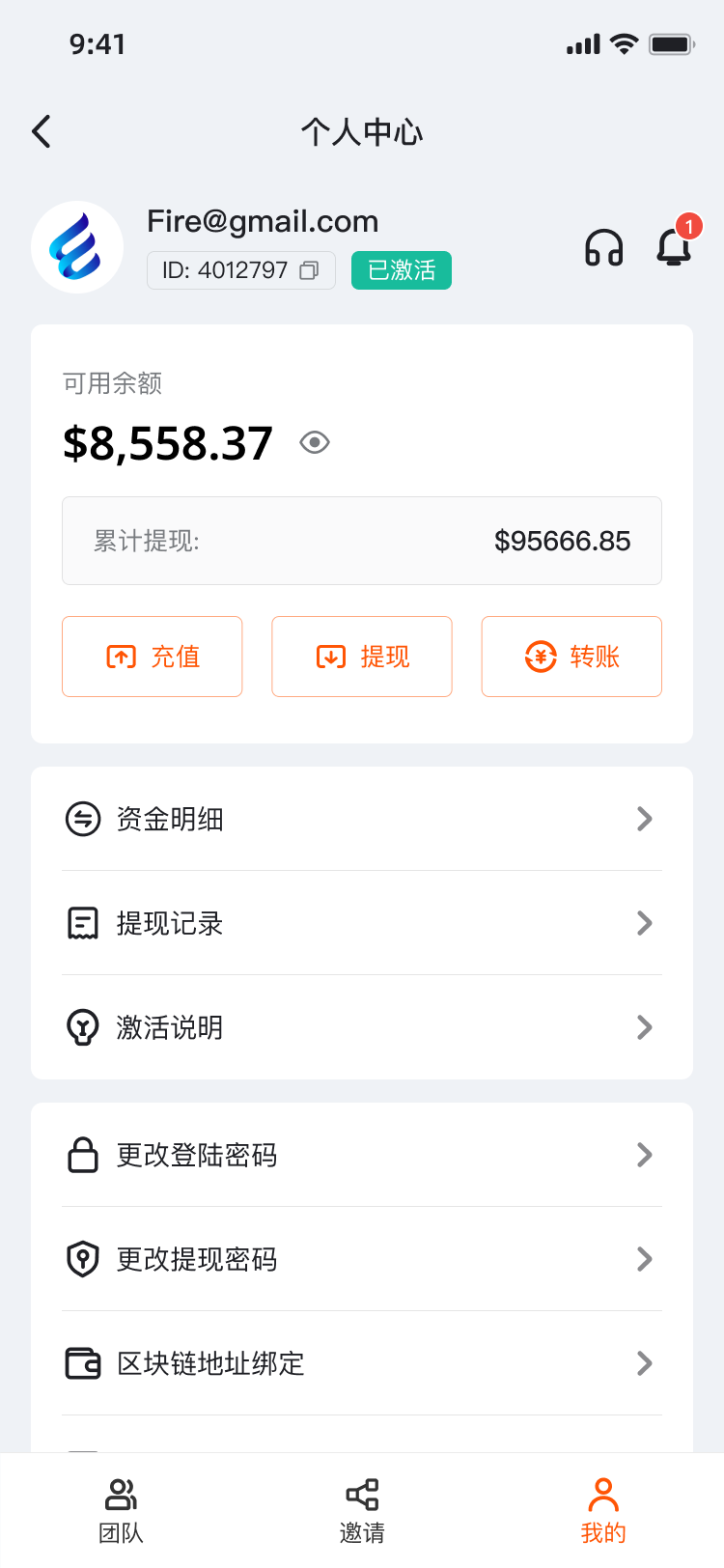
Task: Switch to the 团队 tab
Action: pos(121,1510)
